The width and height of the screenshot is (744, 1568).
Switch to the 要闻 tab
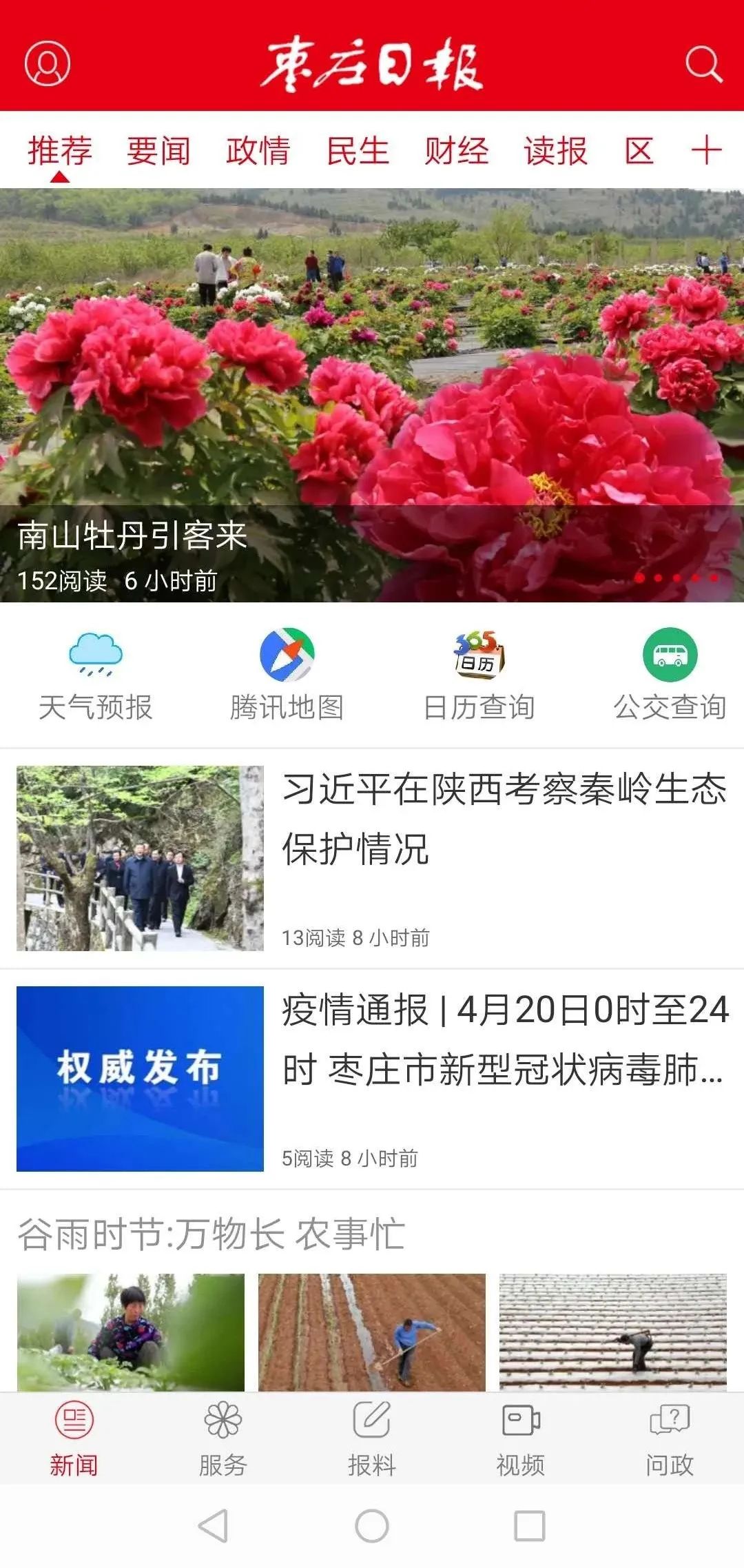click(x=158, y=151)
